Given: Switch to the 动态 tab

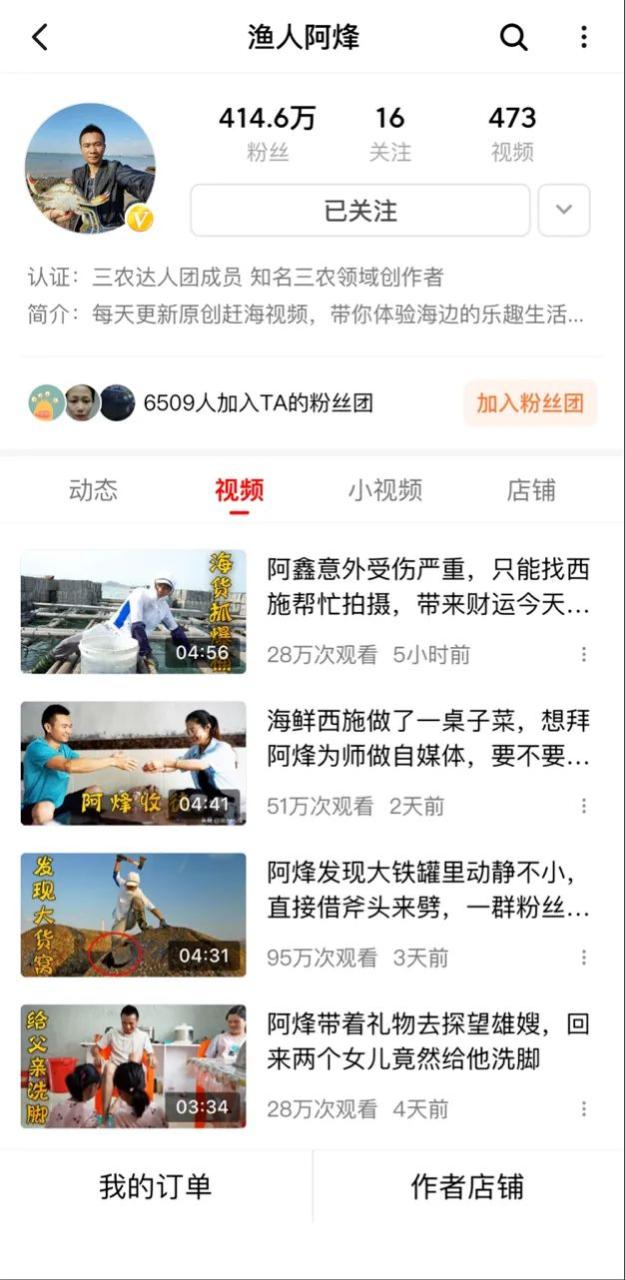Looking at the screenshot, I should [93, 490].
